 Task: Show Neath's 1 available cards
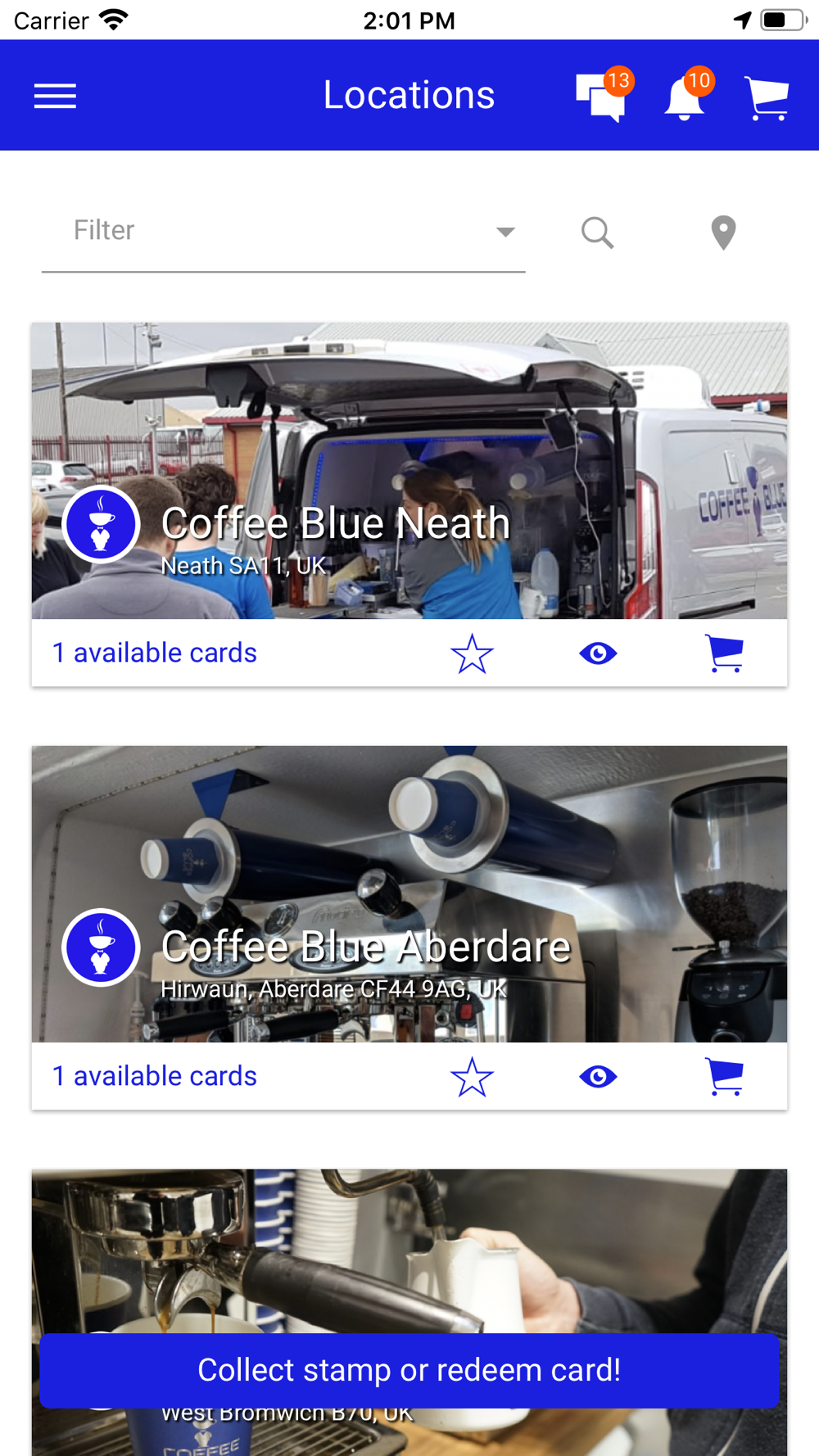pyautogui.click(x=155, y=653)
